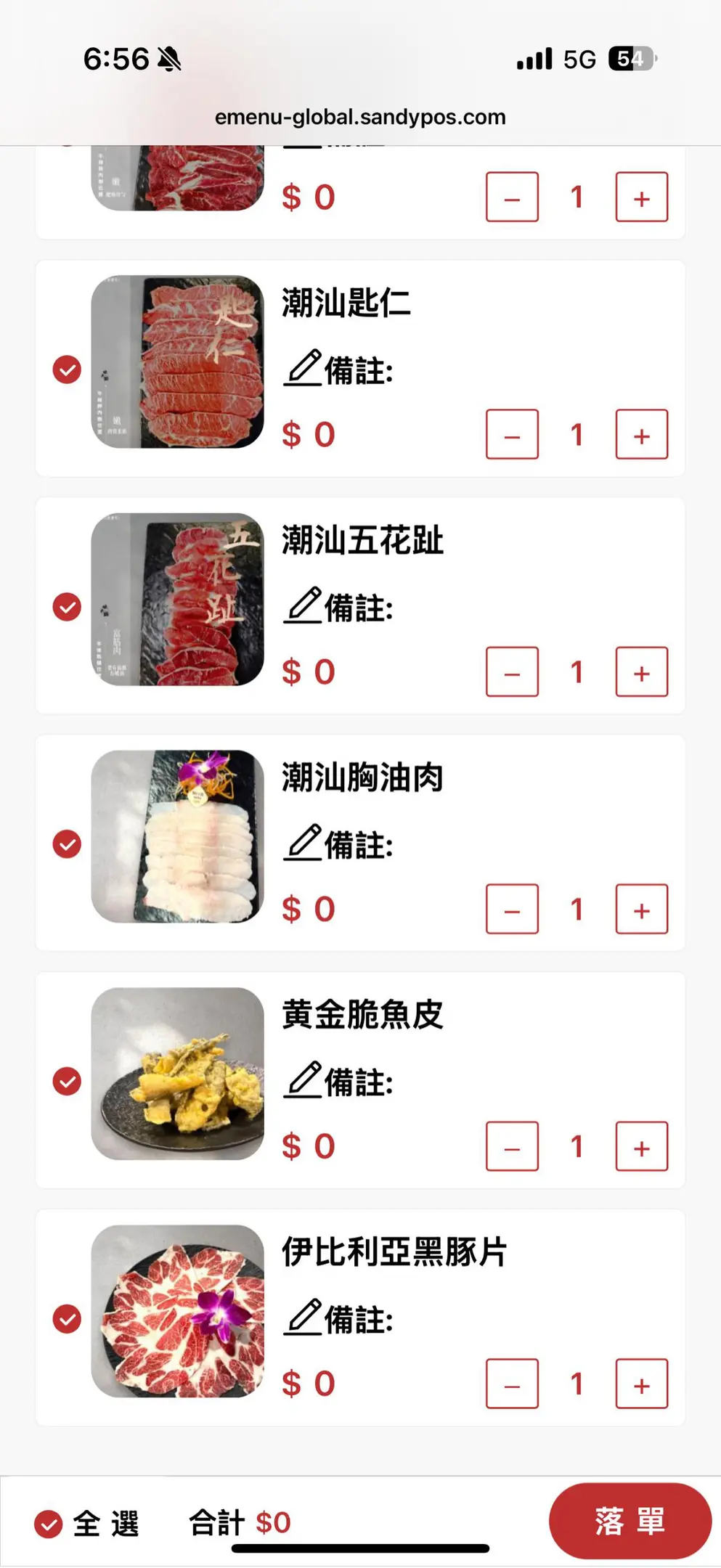Add a 備註 note for 黃金脆魚皮
The height and width of the screenshot is (1568, 721).
pyautogui.click(x=338, y=1082)
